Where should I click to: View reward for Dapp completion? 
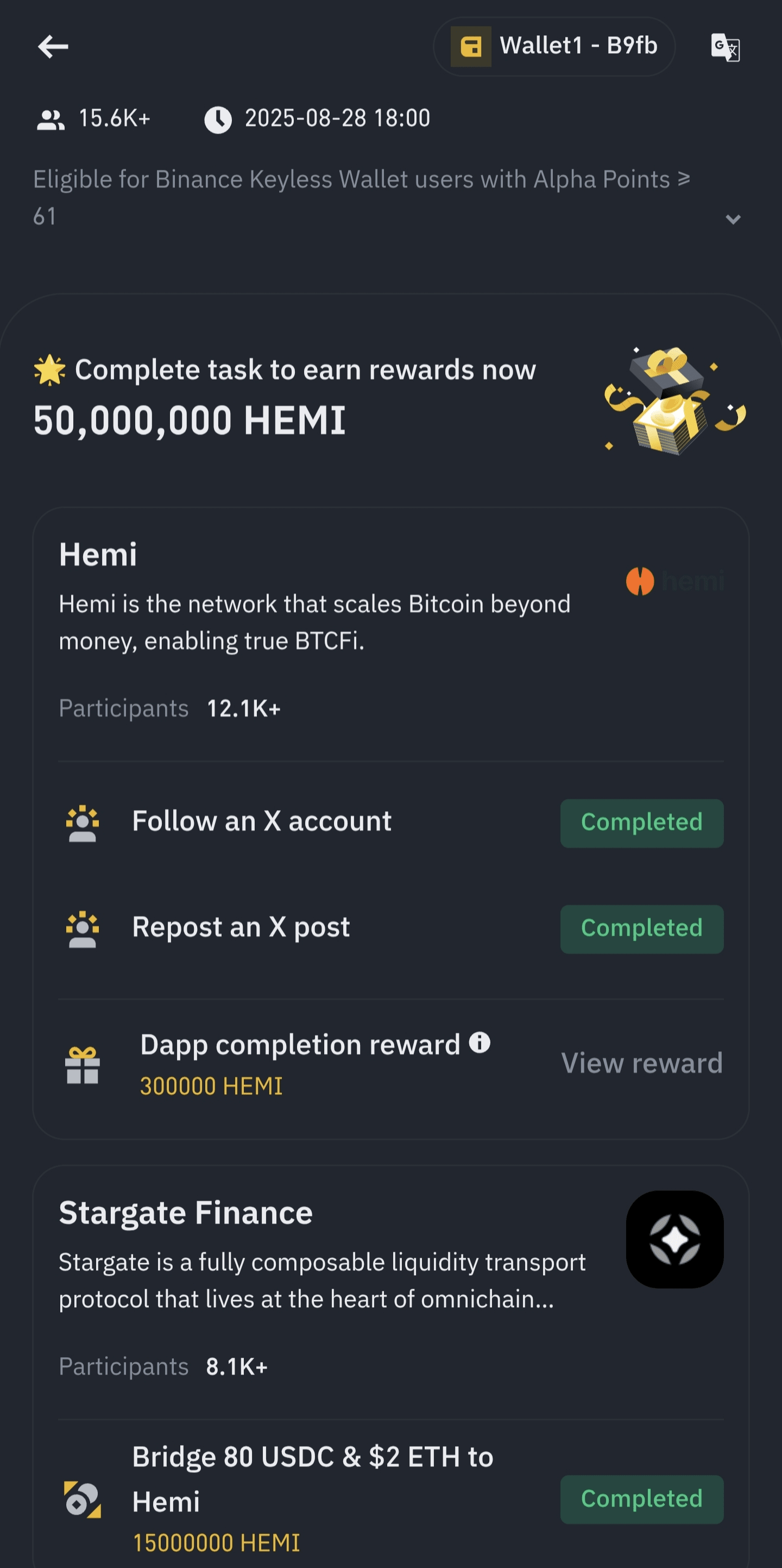click(x=641, y=1063)
